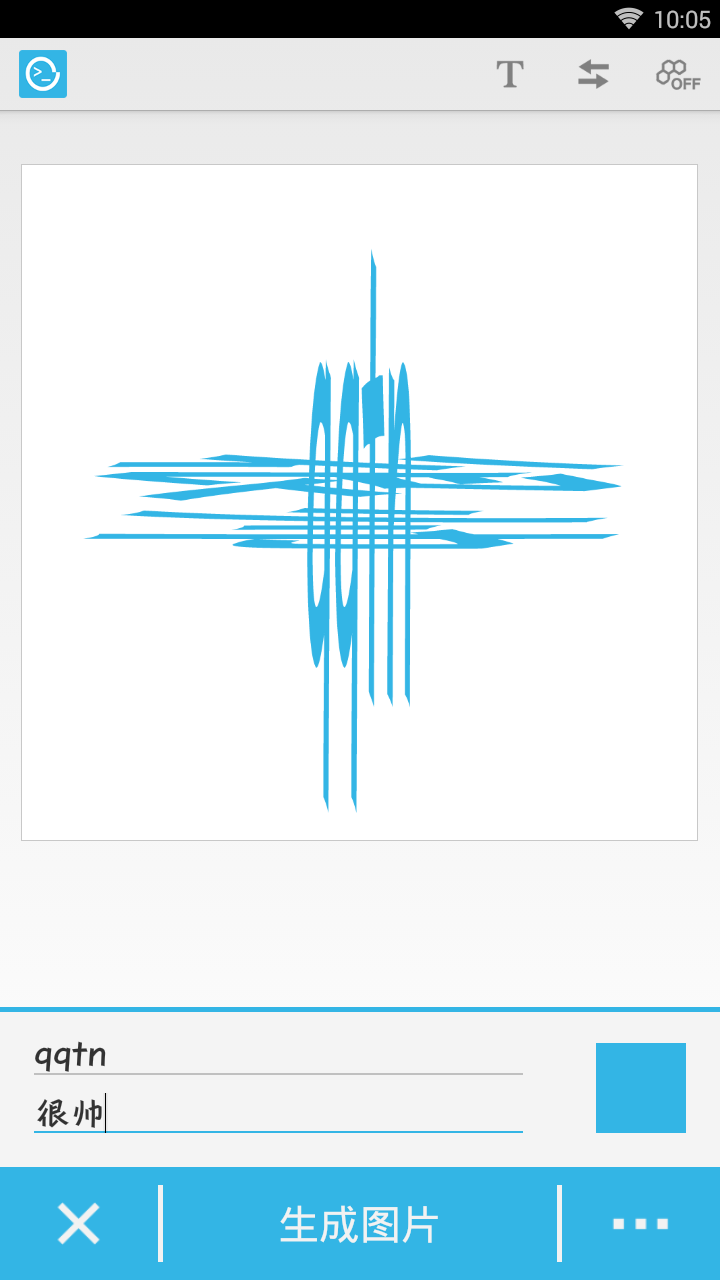Viewport: 720px width, 1280px height.
Task: Tap 生成图片 to generate image
Action: coord(359,1224)
